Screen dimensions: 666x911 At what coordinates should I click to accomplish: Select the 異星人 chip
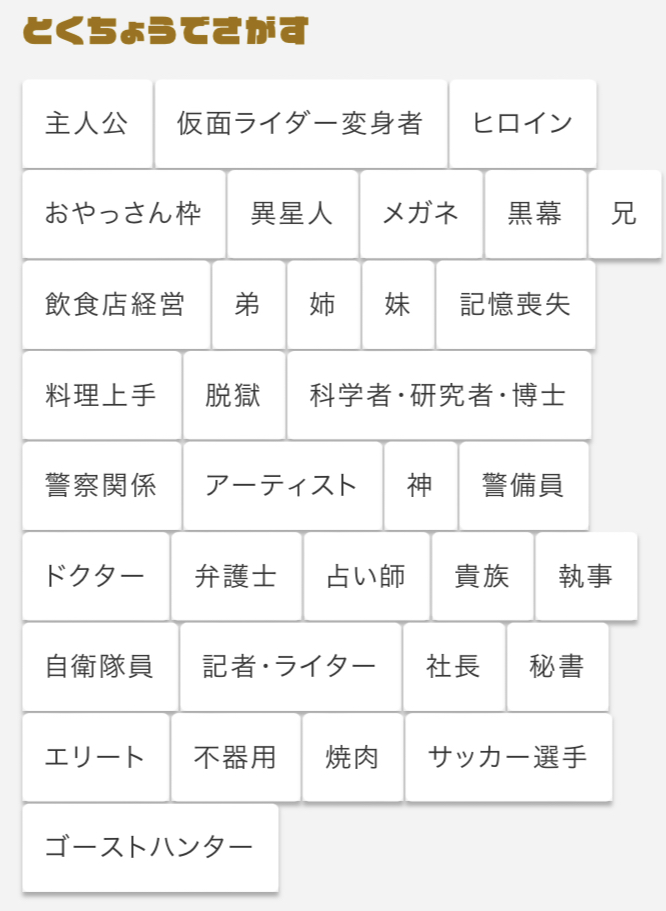coord(292,214)
